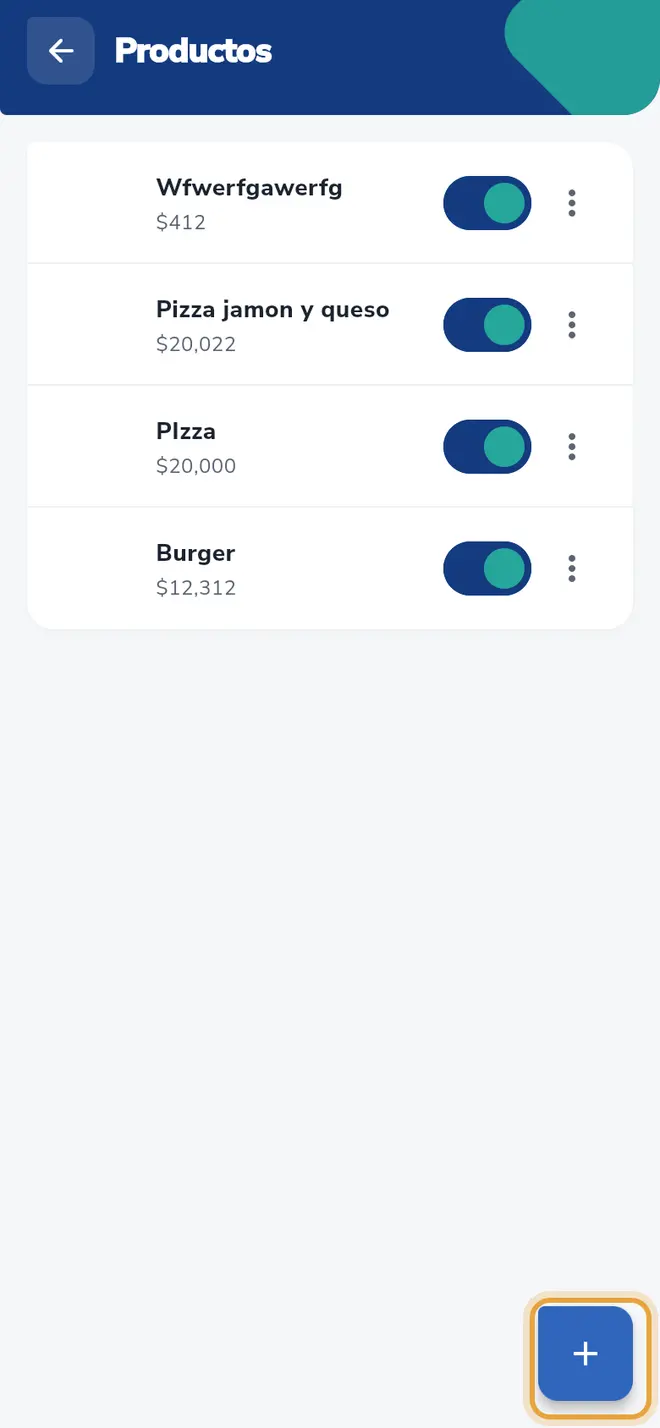Open overflow menu for Burger
The width and height of the screenshot is (660, 1428).
572,569
